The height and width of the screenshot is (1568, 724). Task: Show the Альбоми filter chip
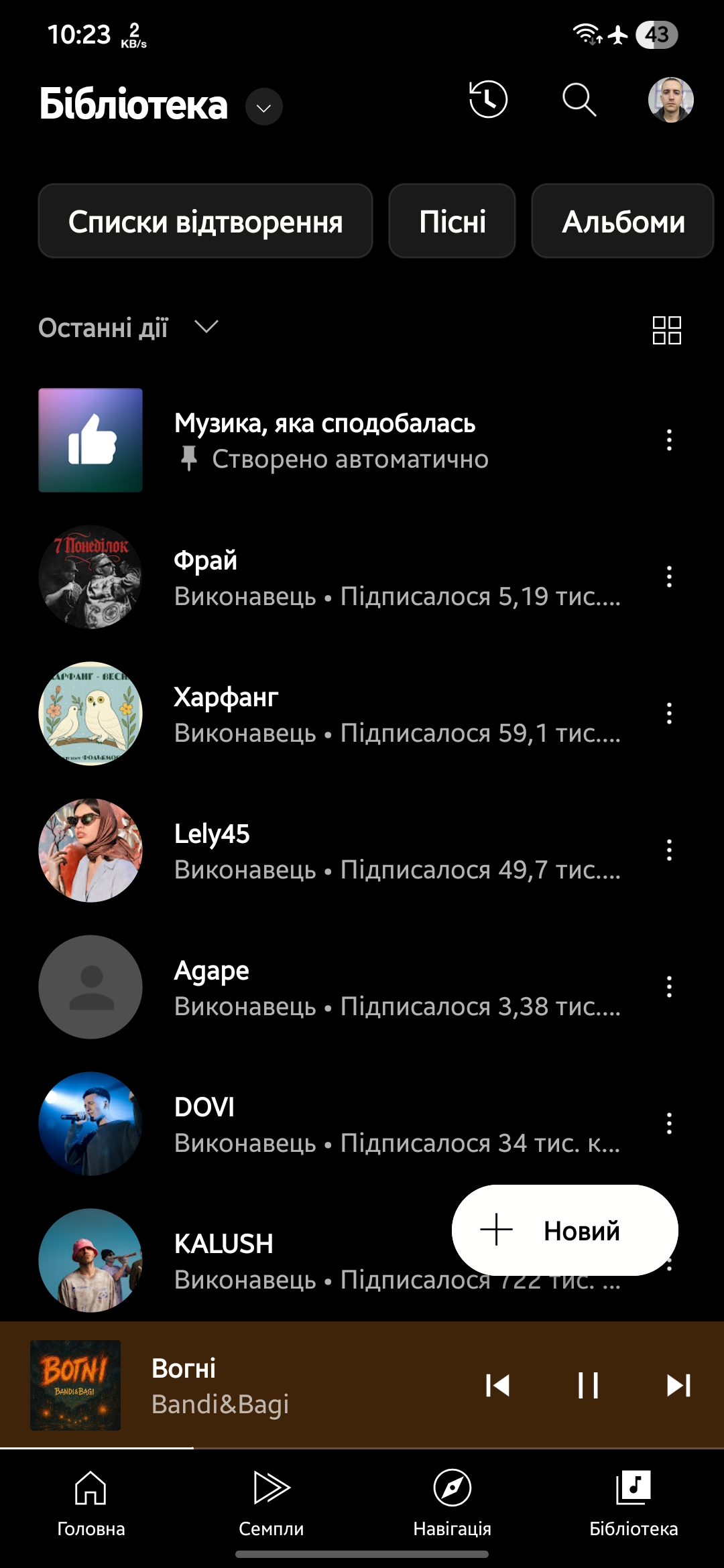pyautogui.click(x=623, y=221)
